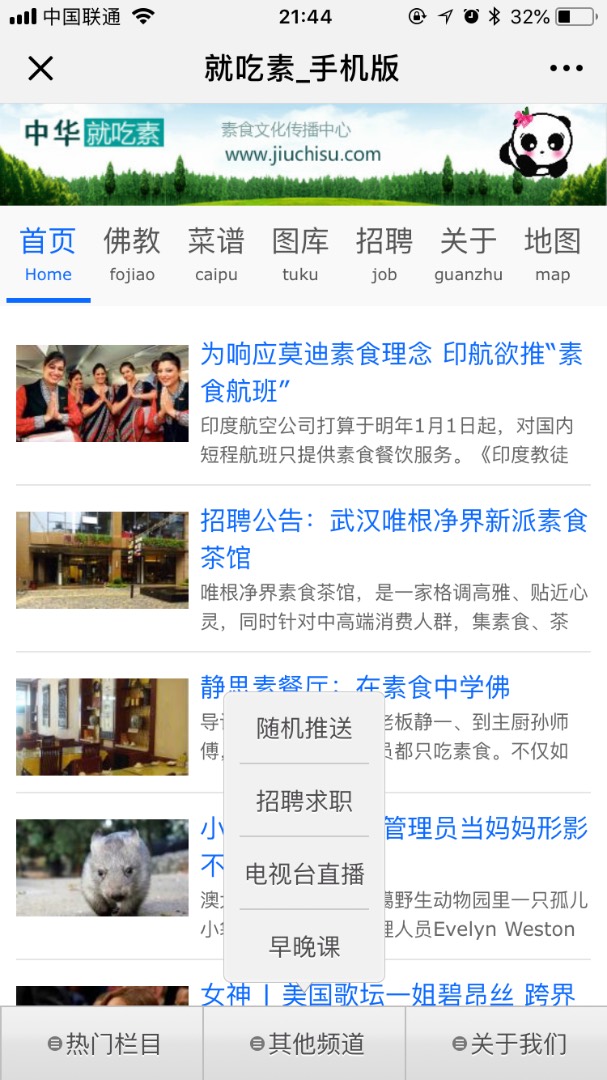Select the 关于 guanzhu tab

tap(468, 254)
